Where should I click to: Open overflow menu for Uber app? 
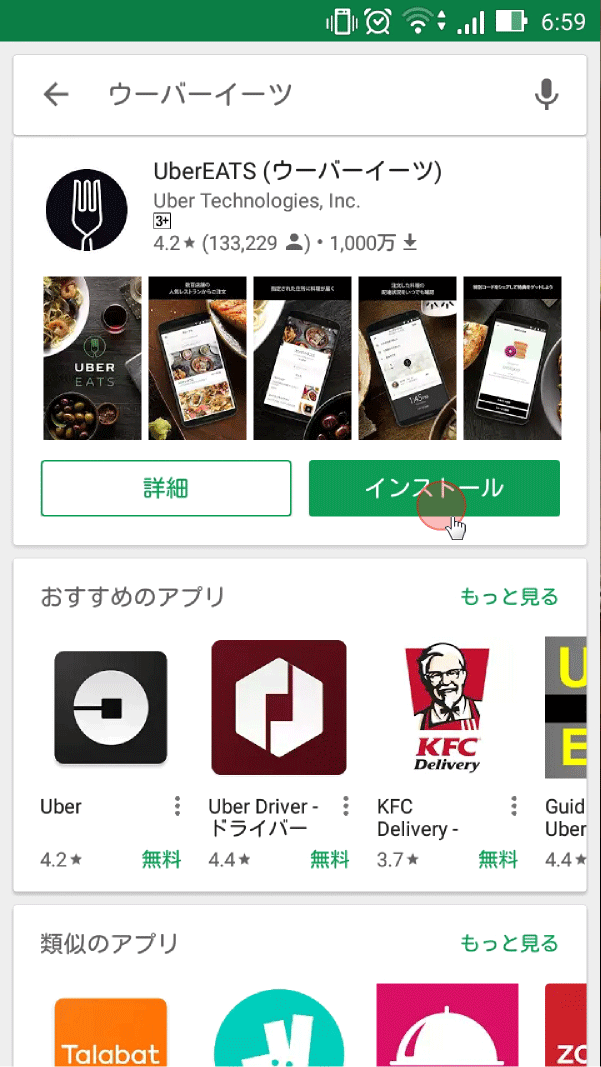point(177,806)
